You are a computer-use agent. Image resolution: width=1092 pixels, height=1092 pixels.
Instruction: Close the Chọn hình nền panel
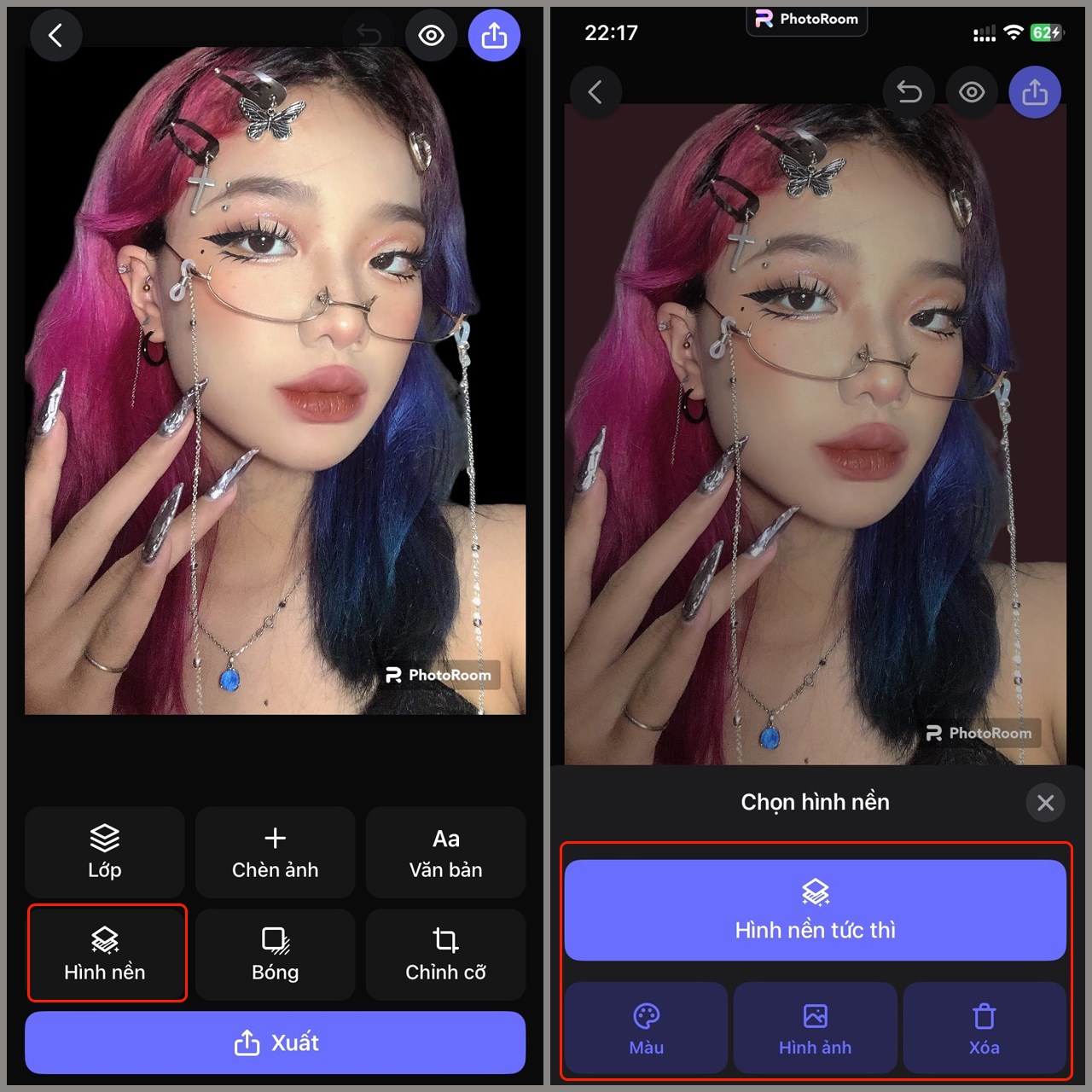[x=1045, y=803]
